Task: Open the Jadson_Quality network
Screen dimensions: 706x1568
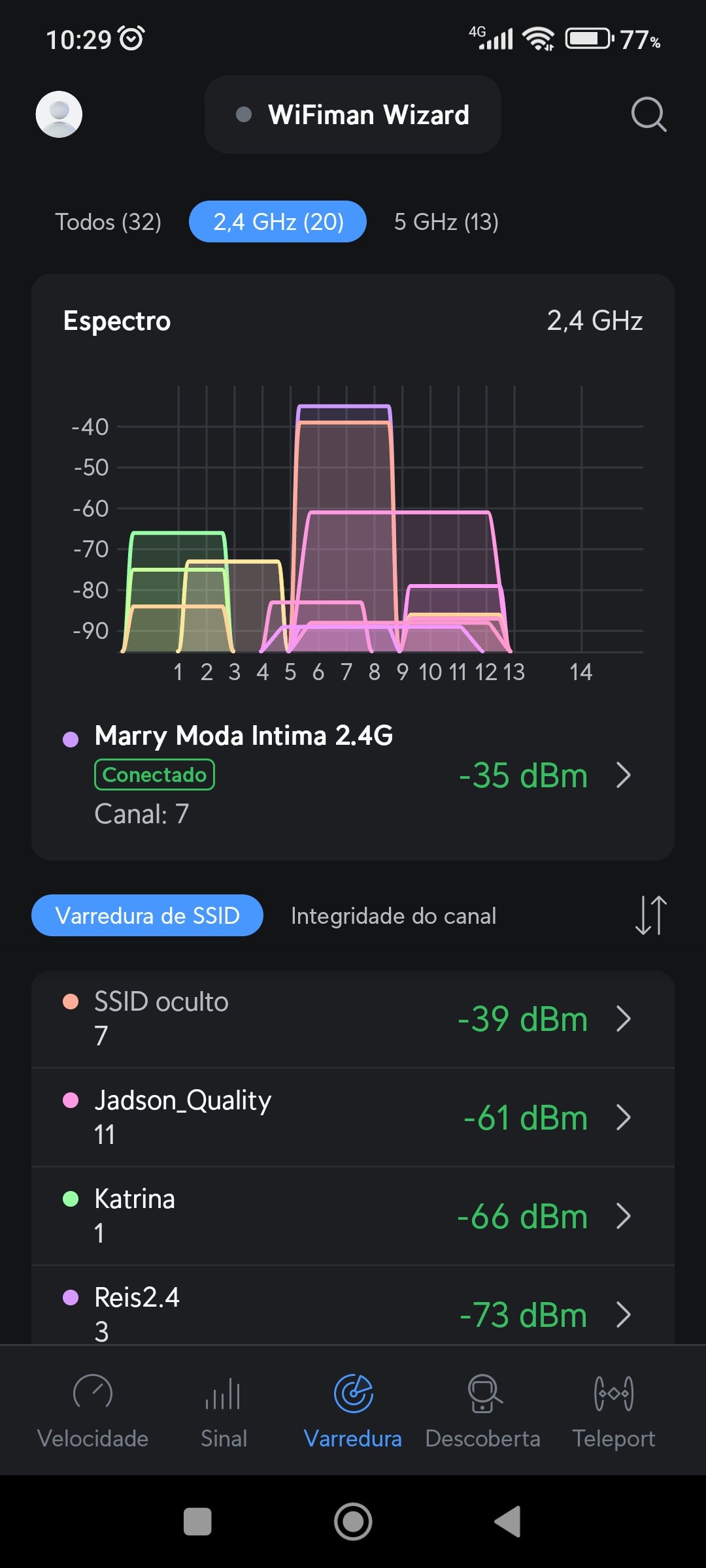Action: [353, 1117]
